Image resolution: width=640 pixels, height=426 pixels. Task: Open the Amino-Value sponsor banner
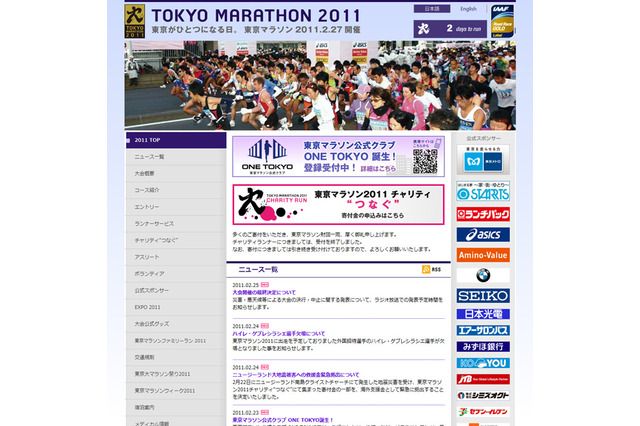(483, 255)
